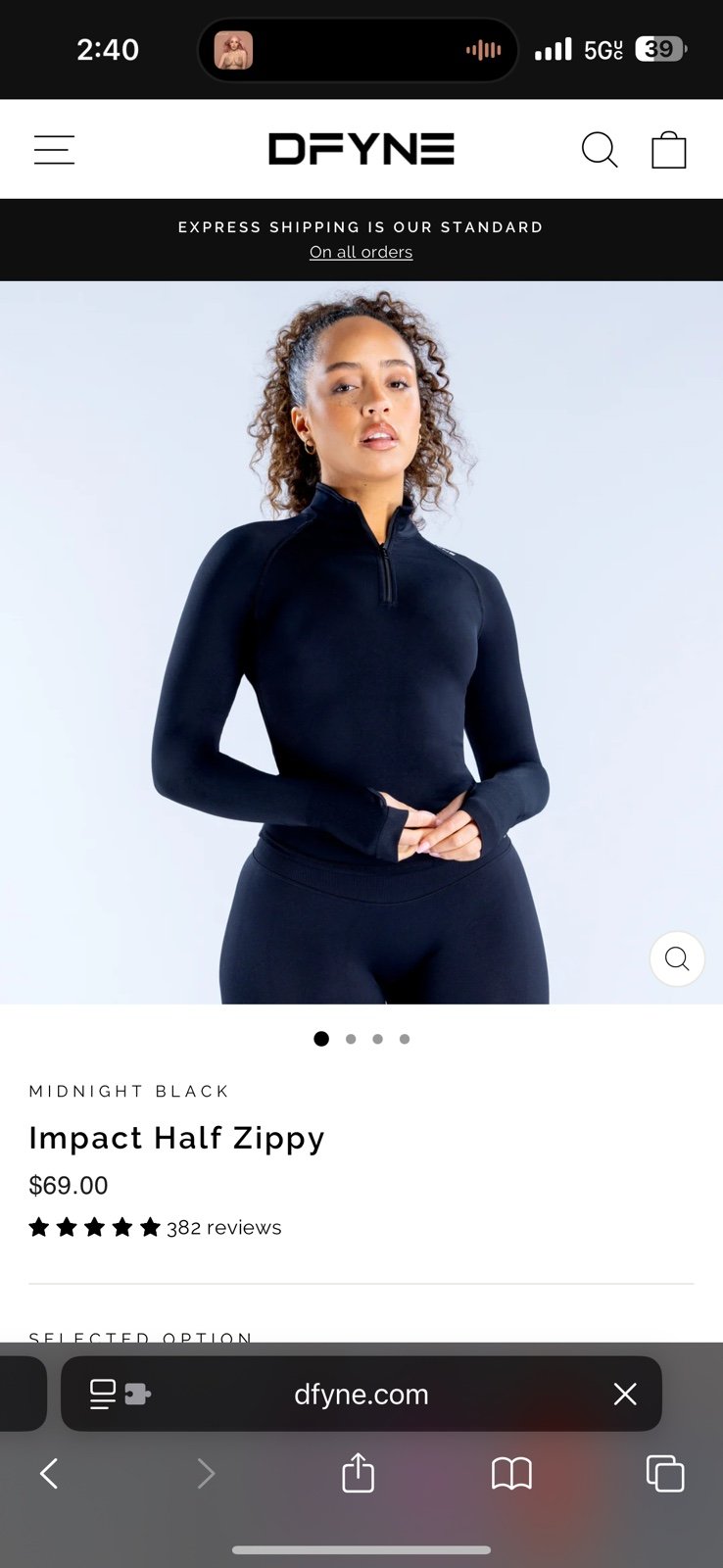723x1568 pixels.
Task: Open Safari bookmarks
Action: (511, 1473)
